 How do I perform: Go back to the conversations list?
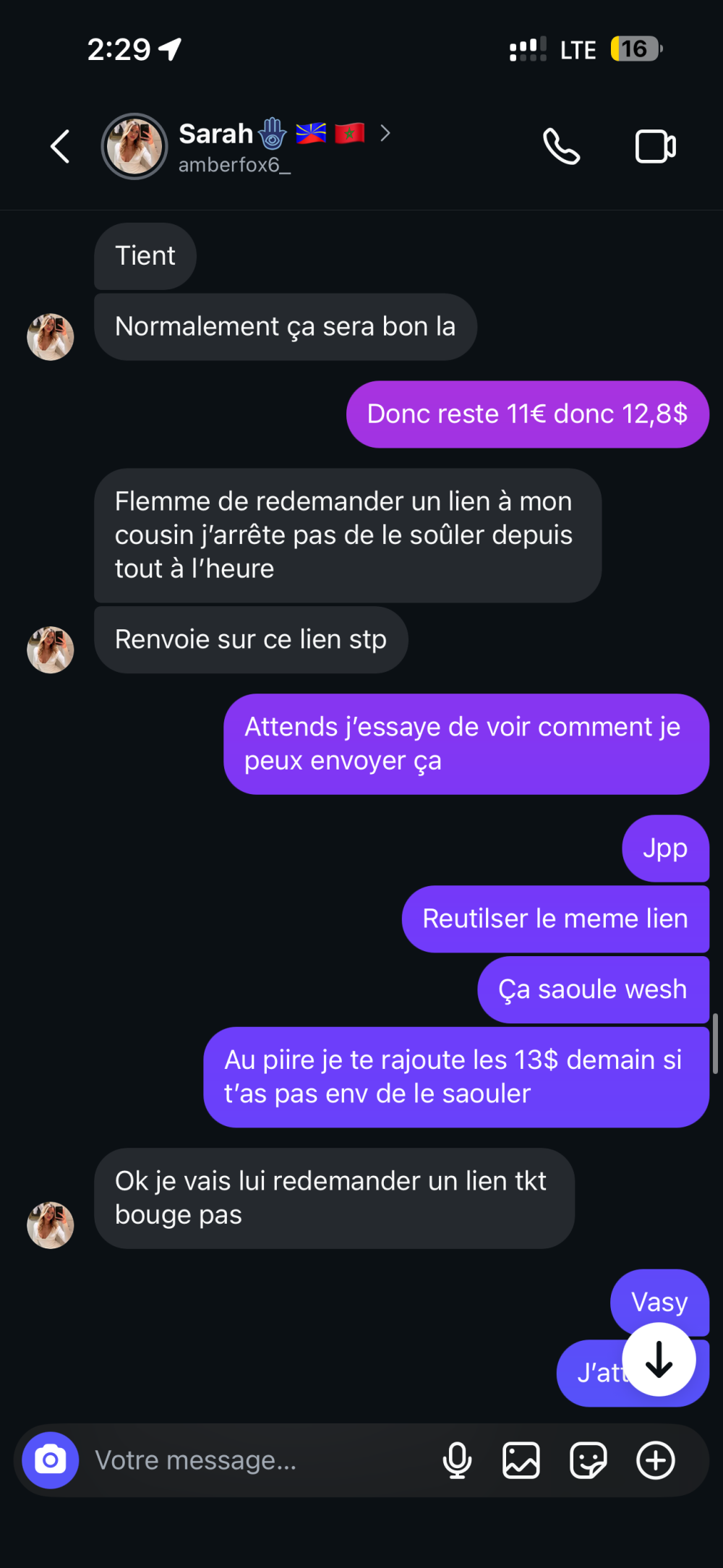point(60,147)
